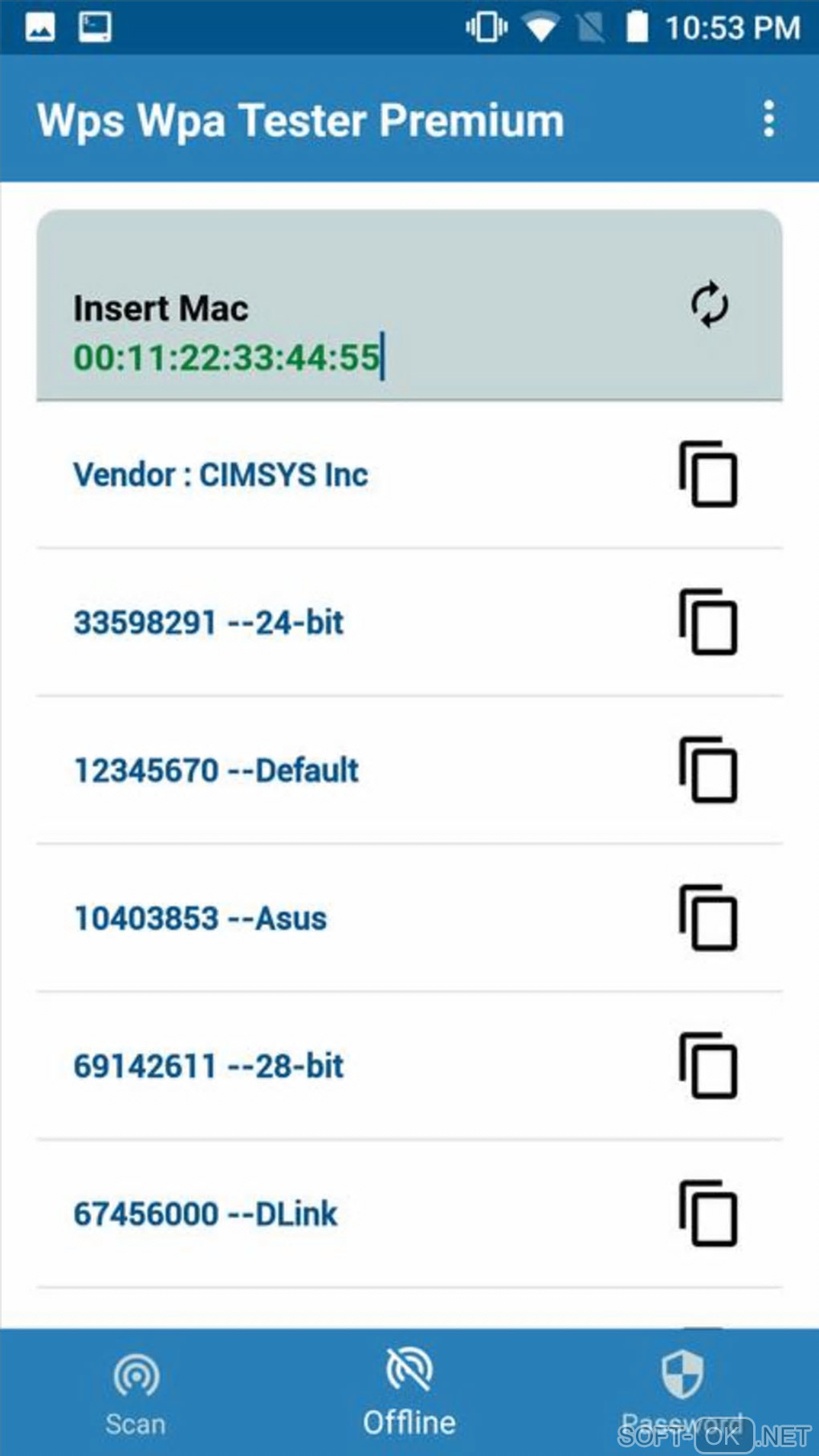Copy the 12345670 Default PIN
This screenshot has height=1456, width=819.
tap(708, 770)
